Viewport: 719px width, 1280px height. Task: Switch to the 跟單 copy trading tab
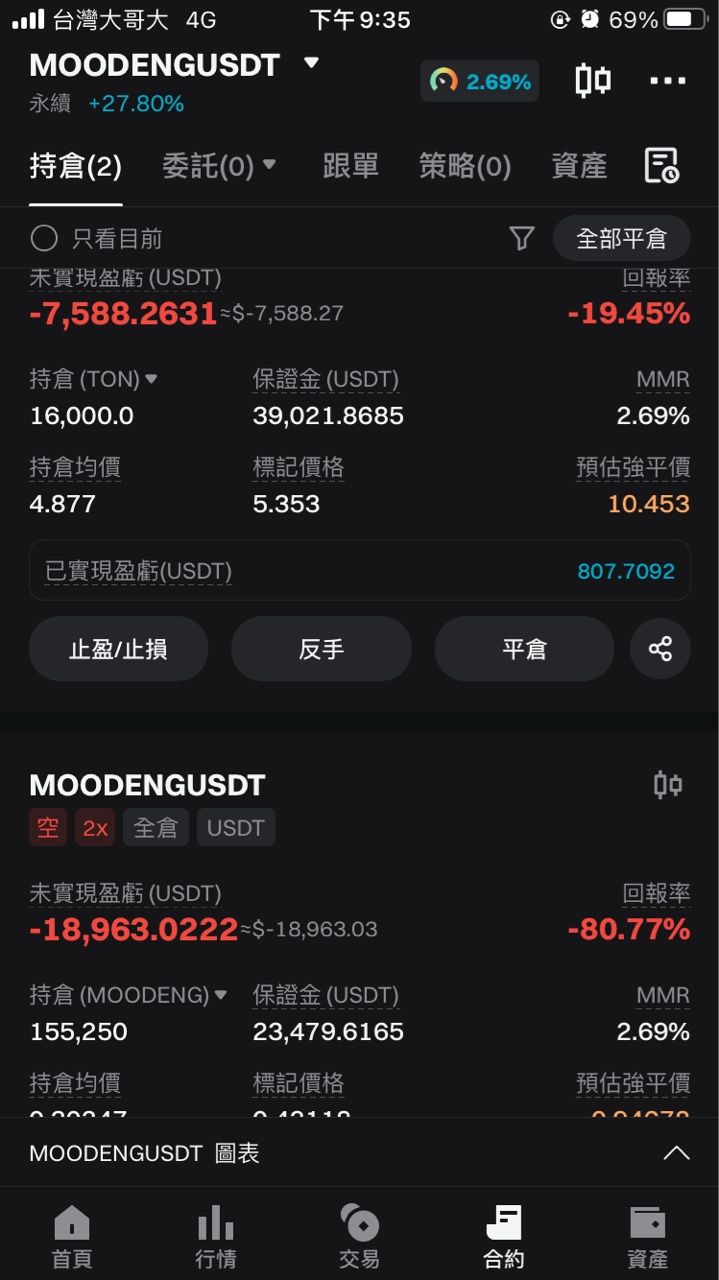350,166
